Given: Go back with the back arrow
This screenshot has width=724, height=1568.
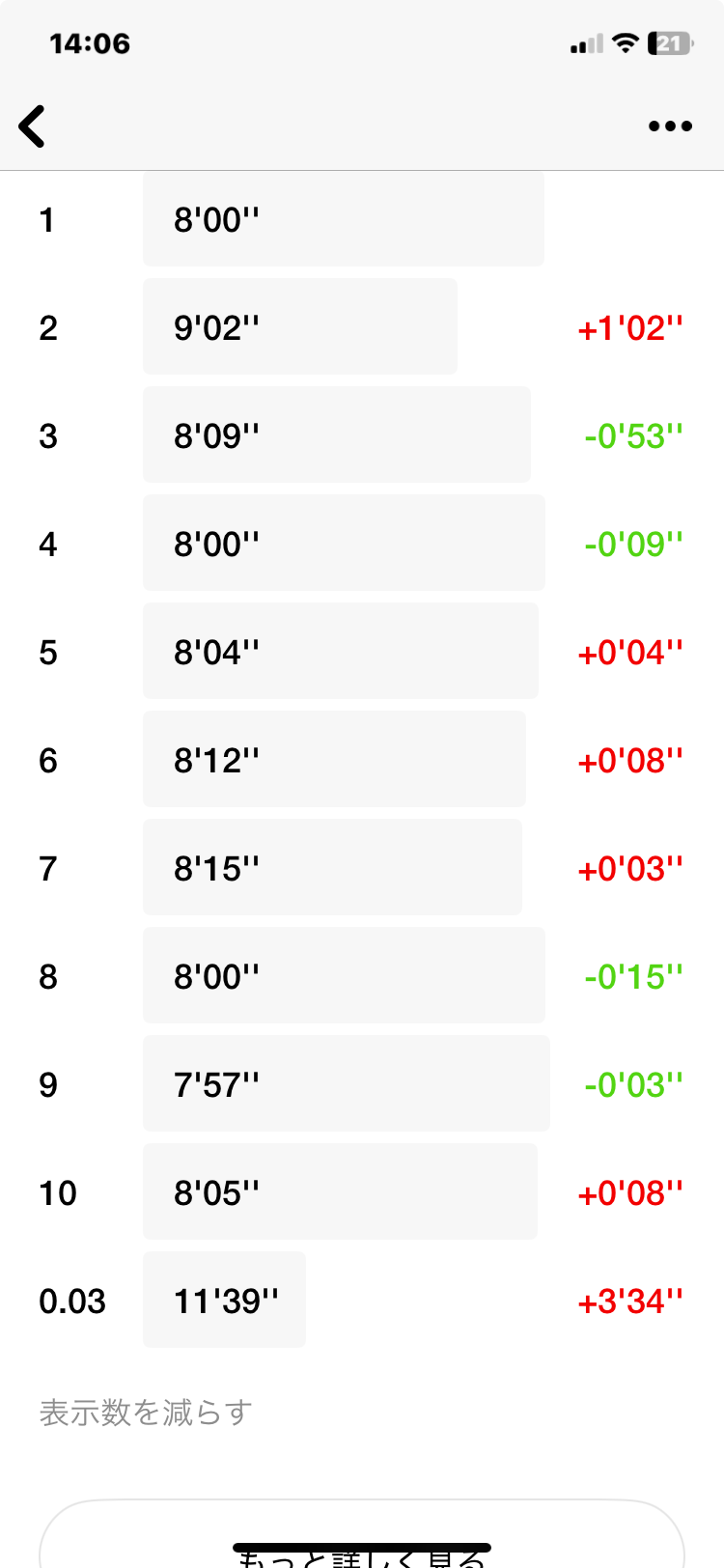Looking at the screenshot, I should [x=32, y=126].
